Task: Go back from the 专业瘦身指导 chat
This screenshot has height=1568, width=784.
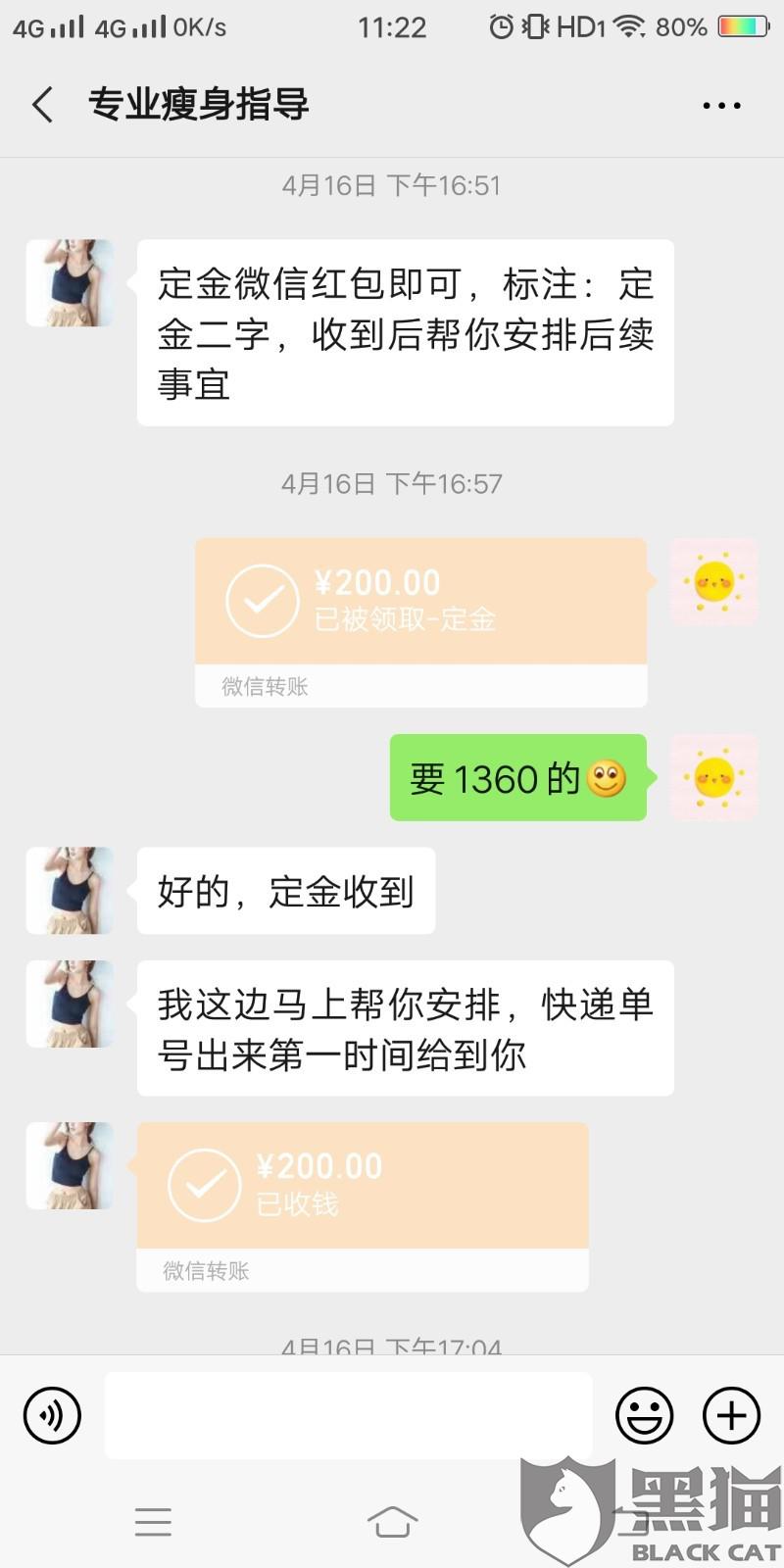Action: click(42, 104)
